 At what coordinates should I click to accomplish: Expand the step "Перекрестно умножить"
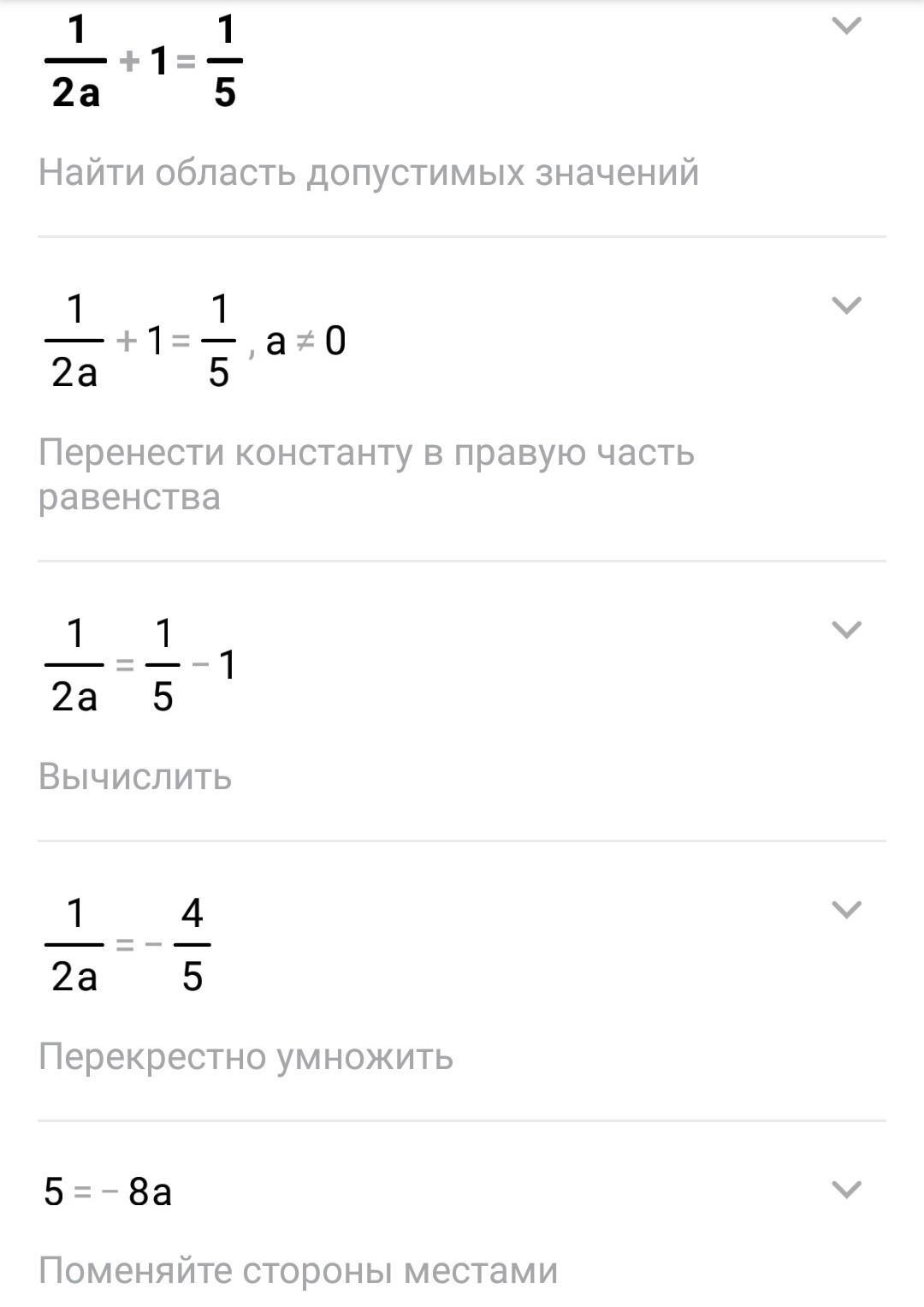coord(846,909)
